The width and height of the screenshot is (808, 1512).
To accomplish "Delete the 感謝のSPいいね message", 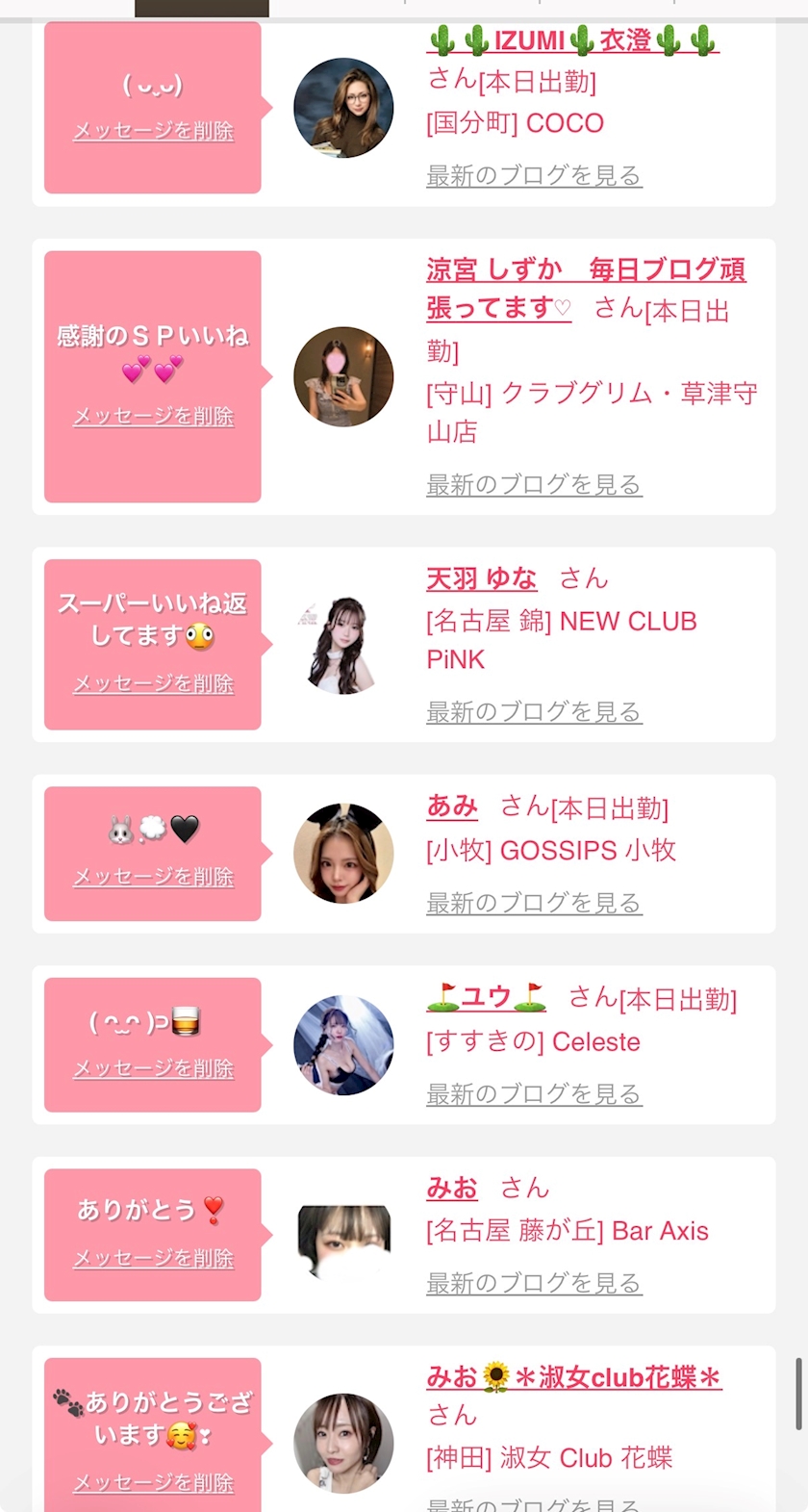I will pyautogui.click(x=154, y=417).
